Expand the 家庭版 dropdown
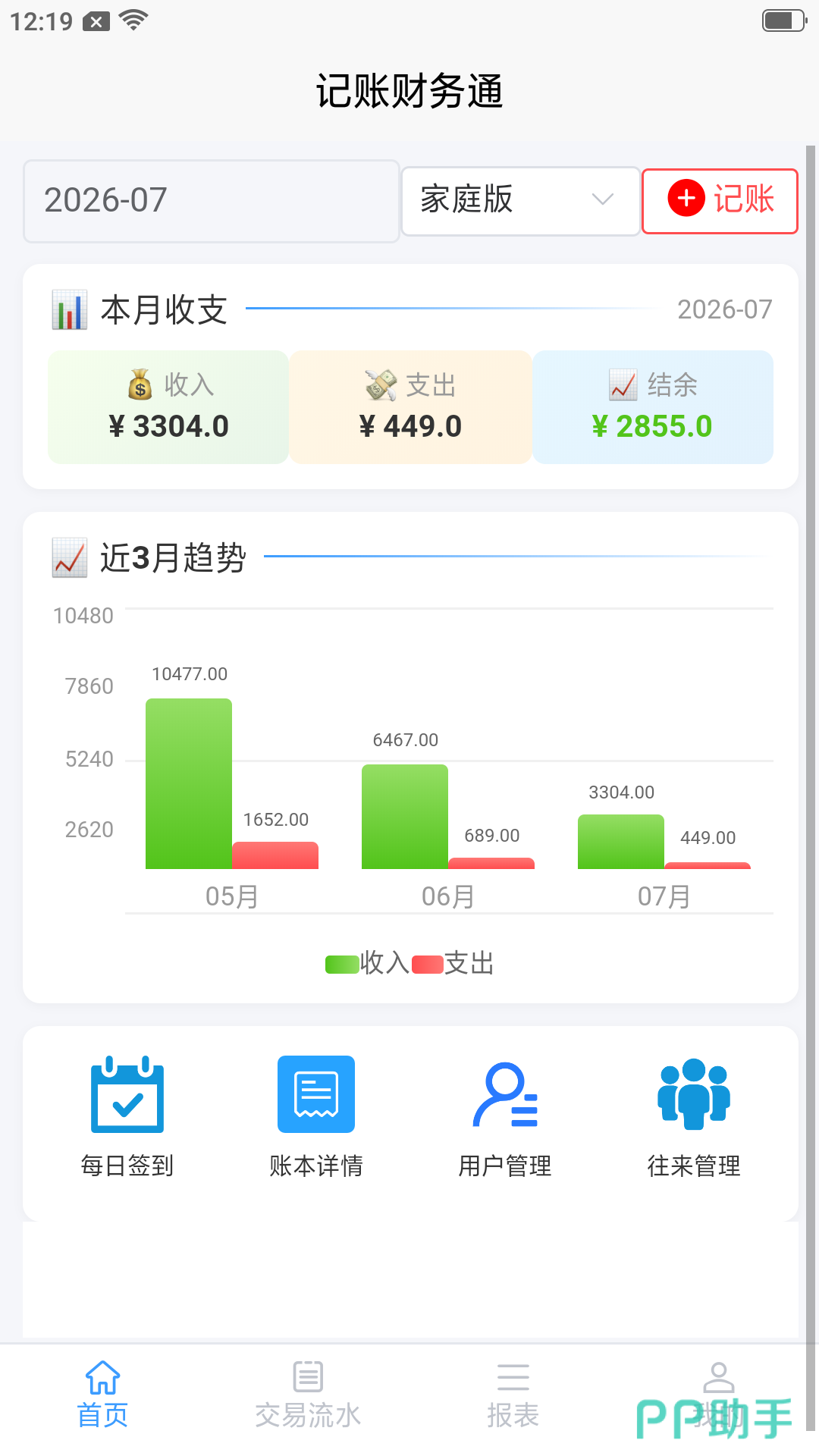The image size is (819, 1456). pos(521,201)
